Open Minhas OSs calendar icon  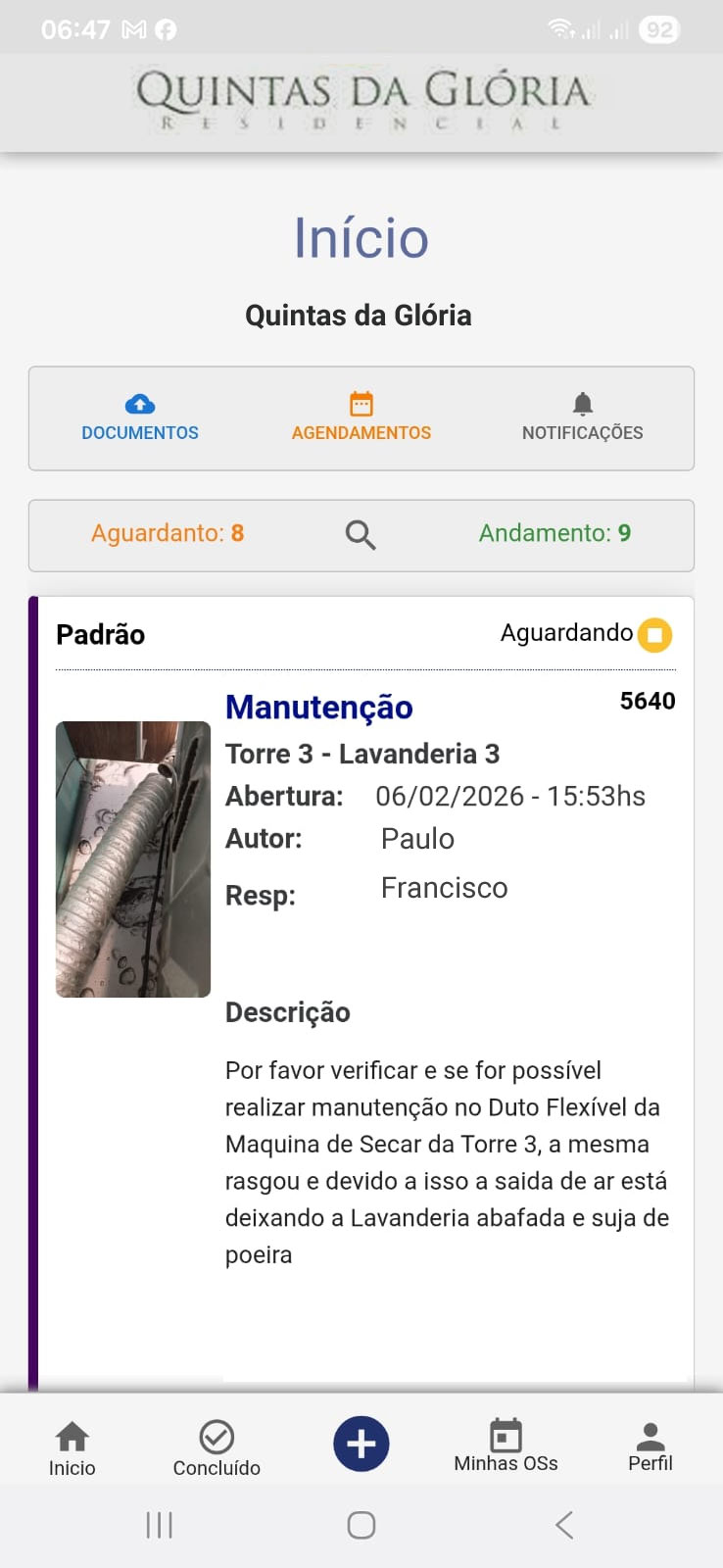[506, 1434]
